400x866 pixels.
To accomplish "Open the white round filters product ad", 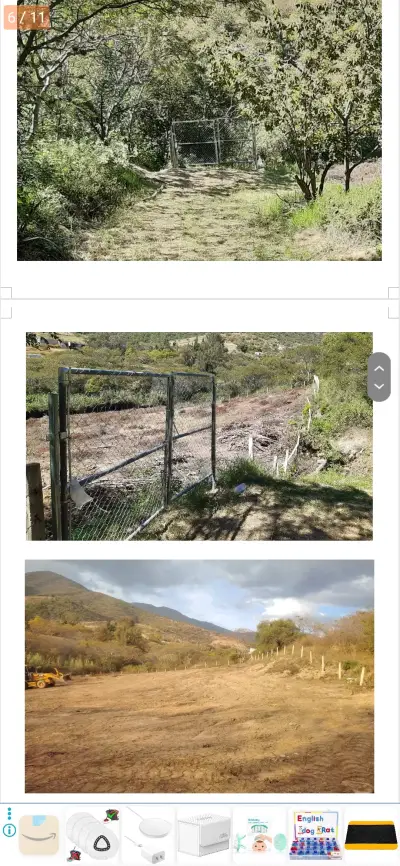I will tap(92, 835).
